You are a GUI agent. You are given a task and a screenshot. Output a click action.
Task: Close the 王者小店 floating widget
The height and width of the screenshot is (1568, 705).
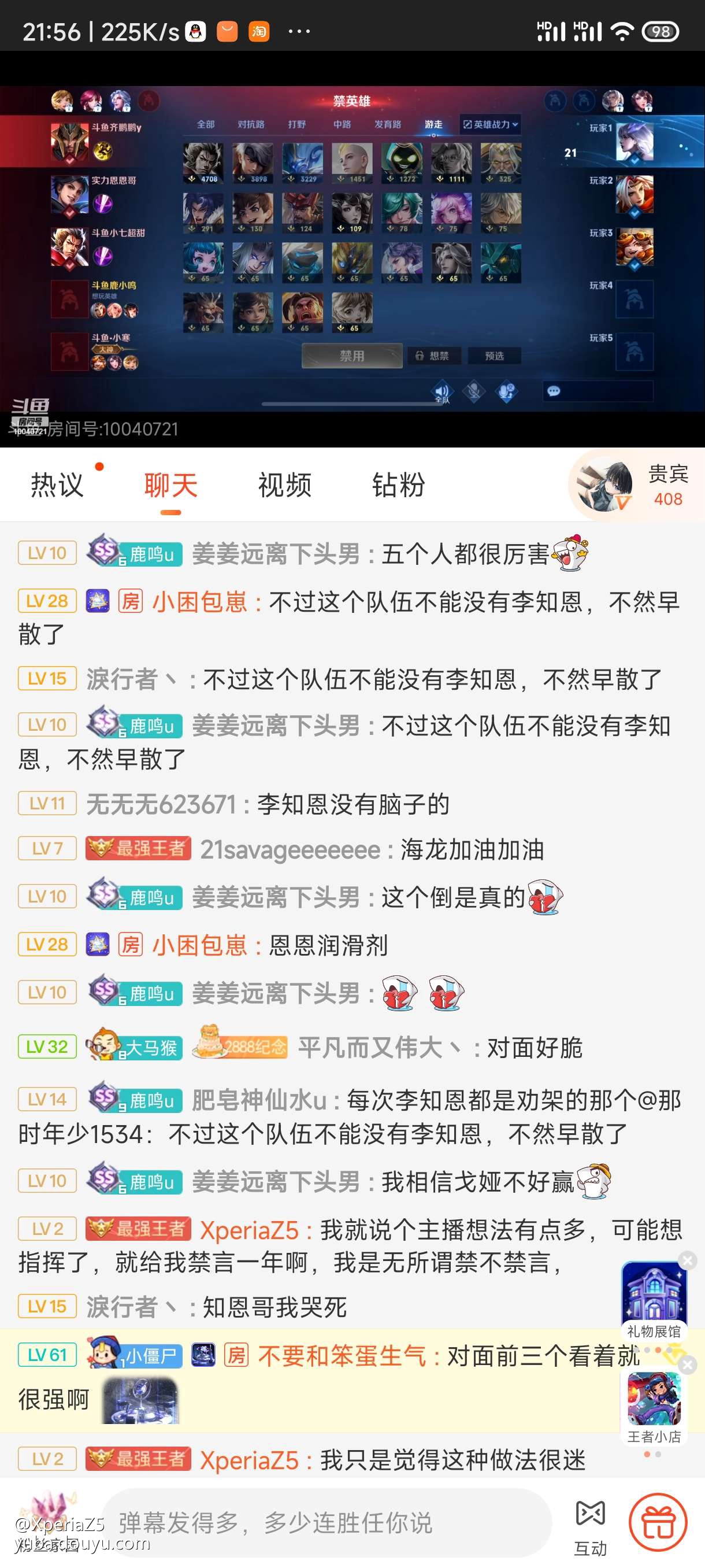click(687, 1365)
